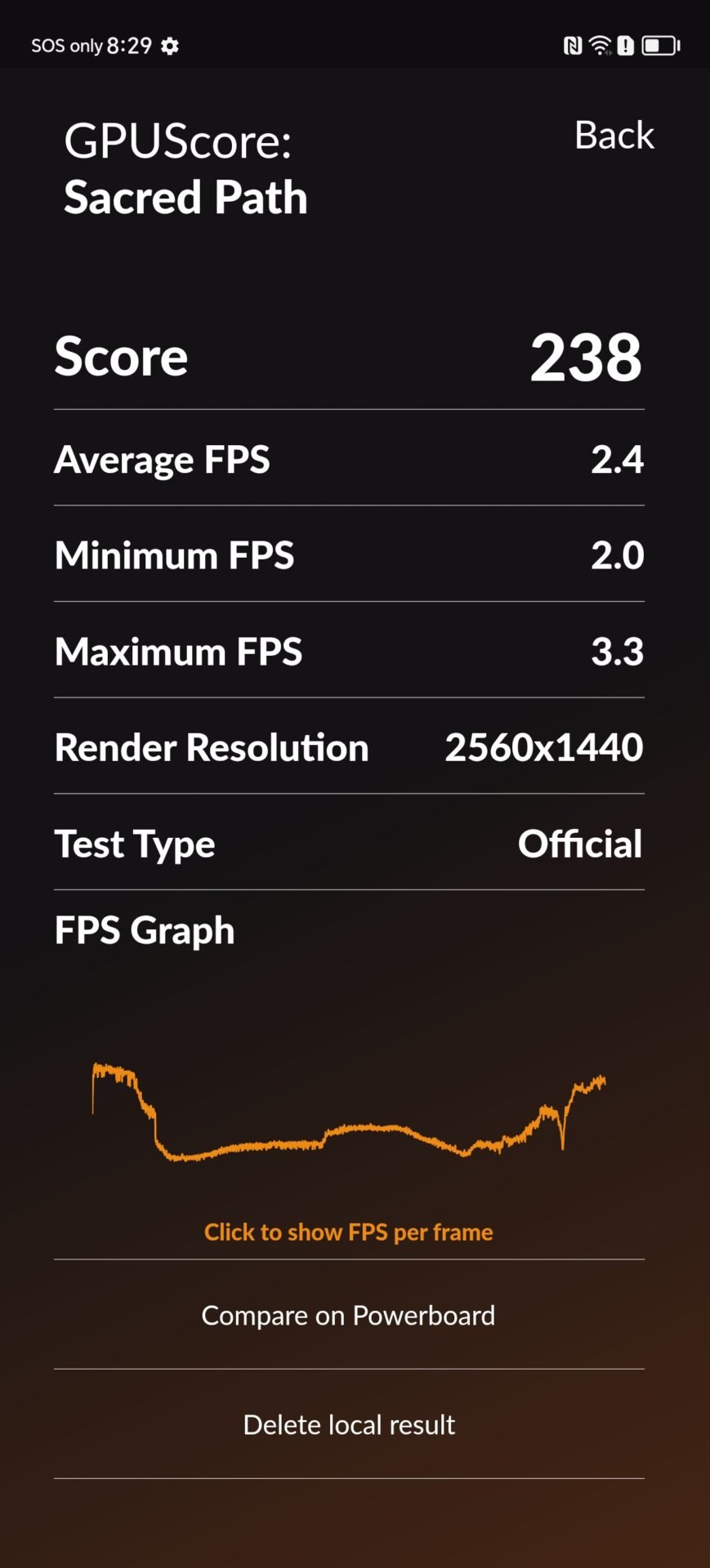
Task: Open Compare on Powerboard
Action: [349, 1316]
